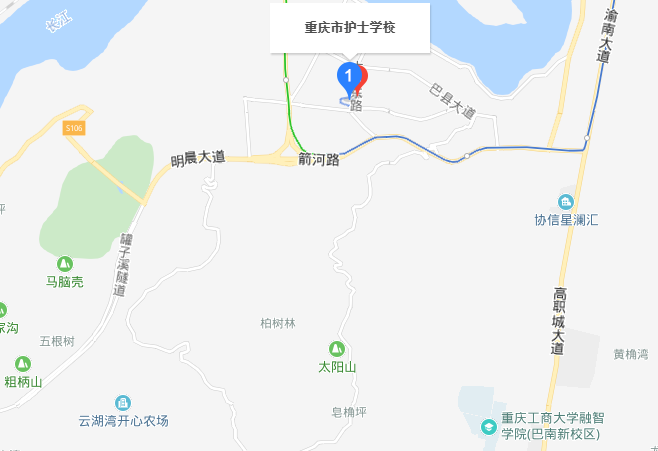The height and width of the screenshot is (451, 658).
Task: Select the 协信星澜汇 place icon
Action: 566,202
